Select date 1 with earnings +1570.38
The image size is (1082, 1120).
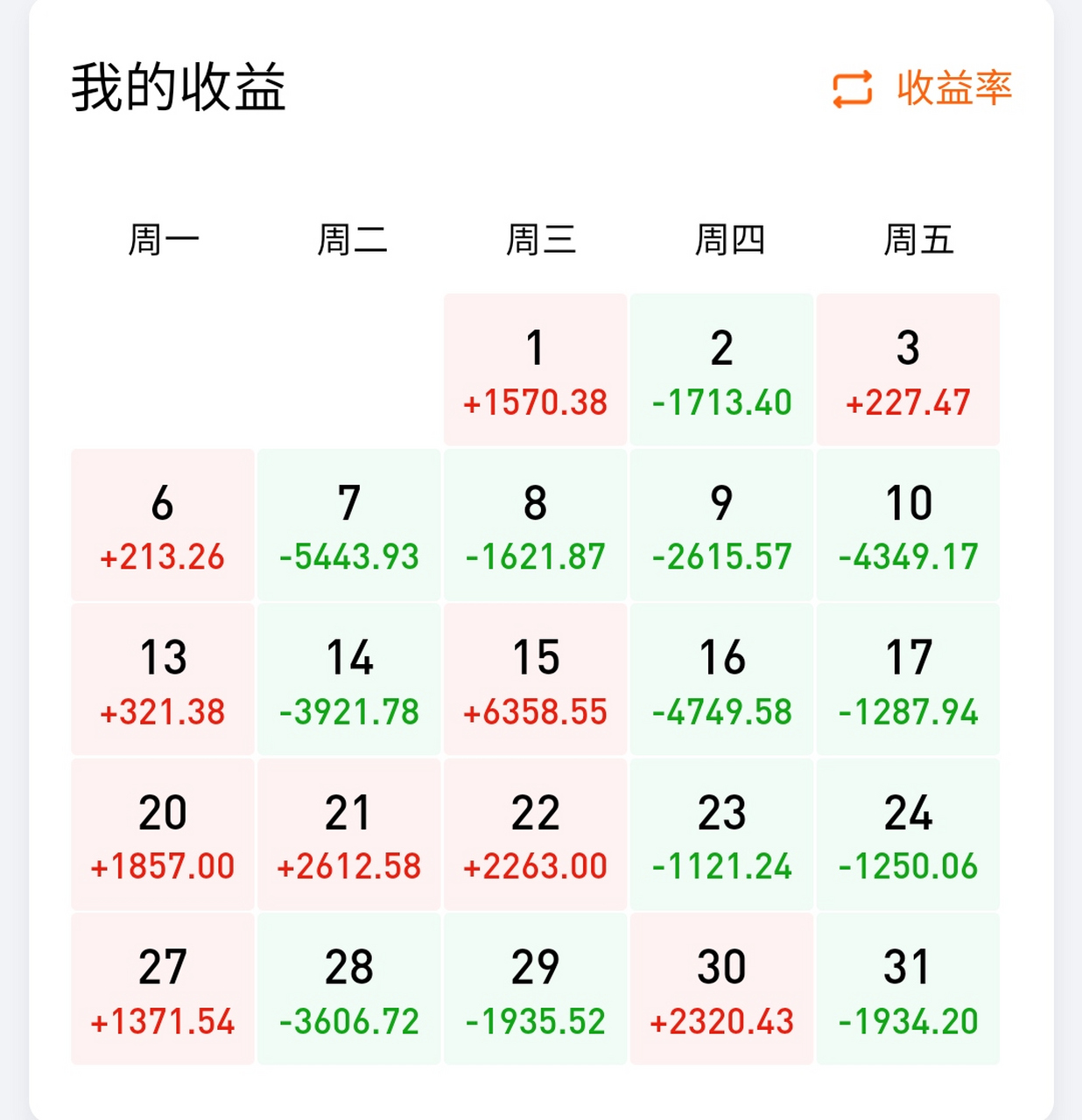[x=535, y=367]
